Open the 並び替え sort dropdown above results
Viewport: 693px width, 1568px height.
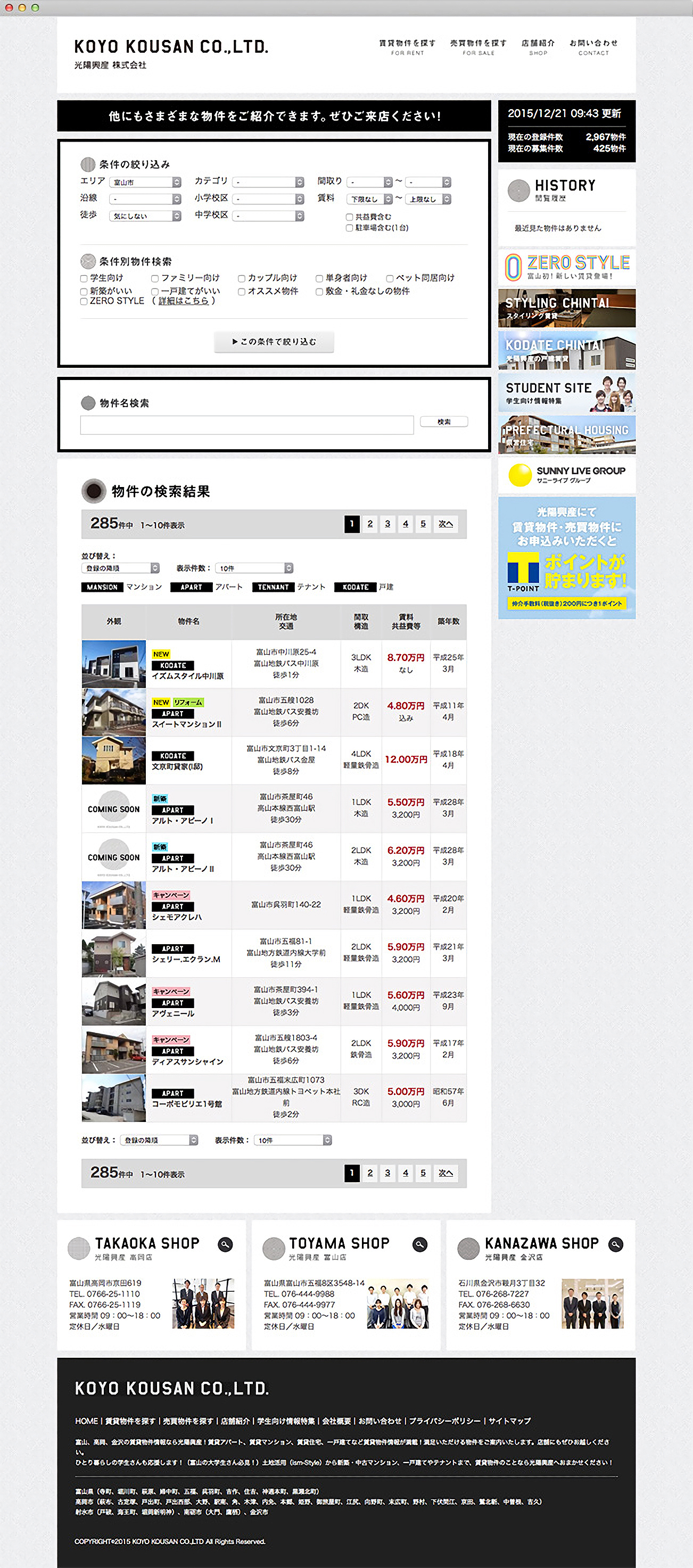coord(120,568)
